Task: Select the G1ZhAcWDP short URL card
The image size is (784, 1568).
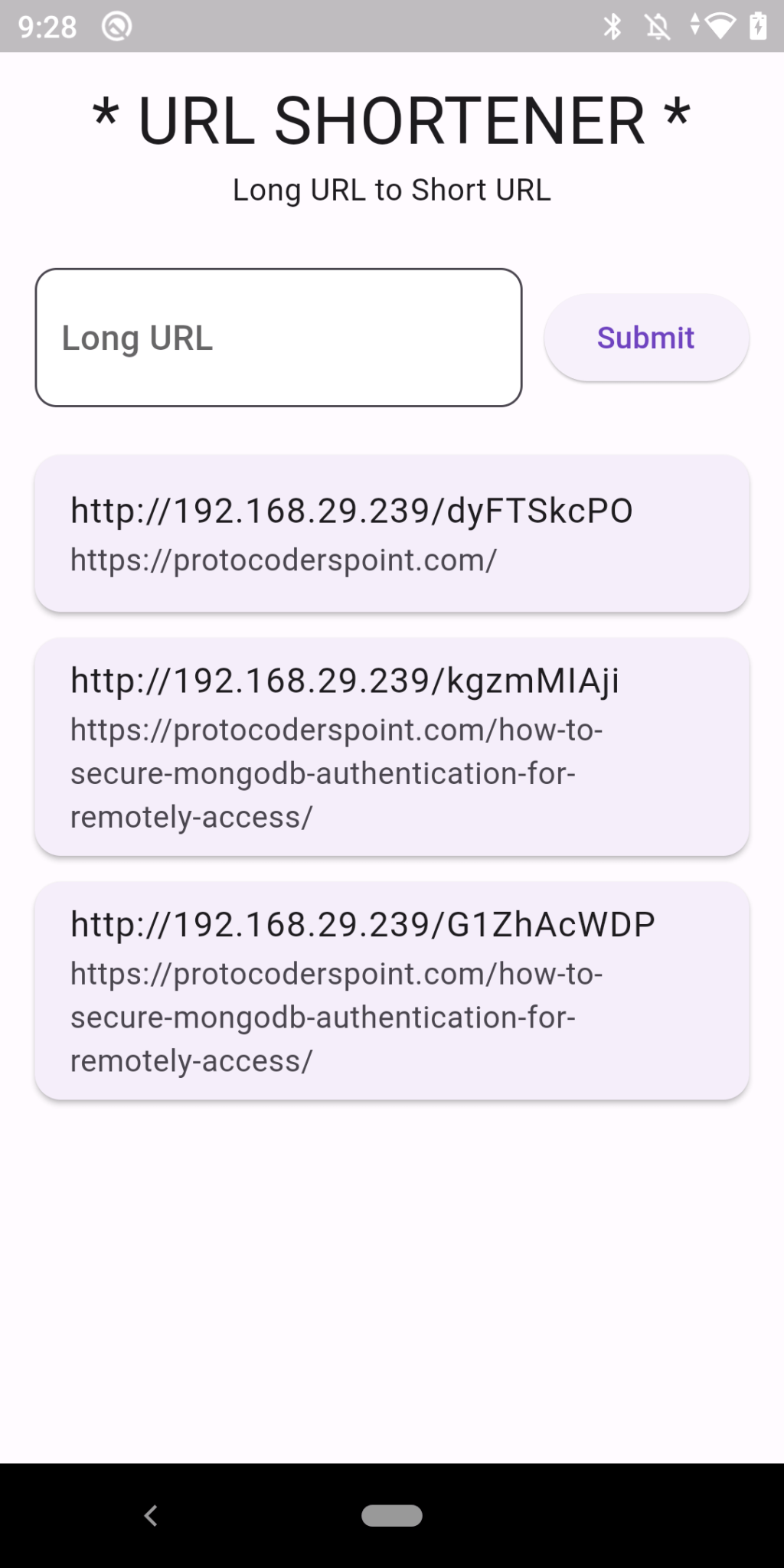Action: [x=392, y=991]
